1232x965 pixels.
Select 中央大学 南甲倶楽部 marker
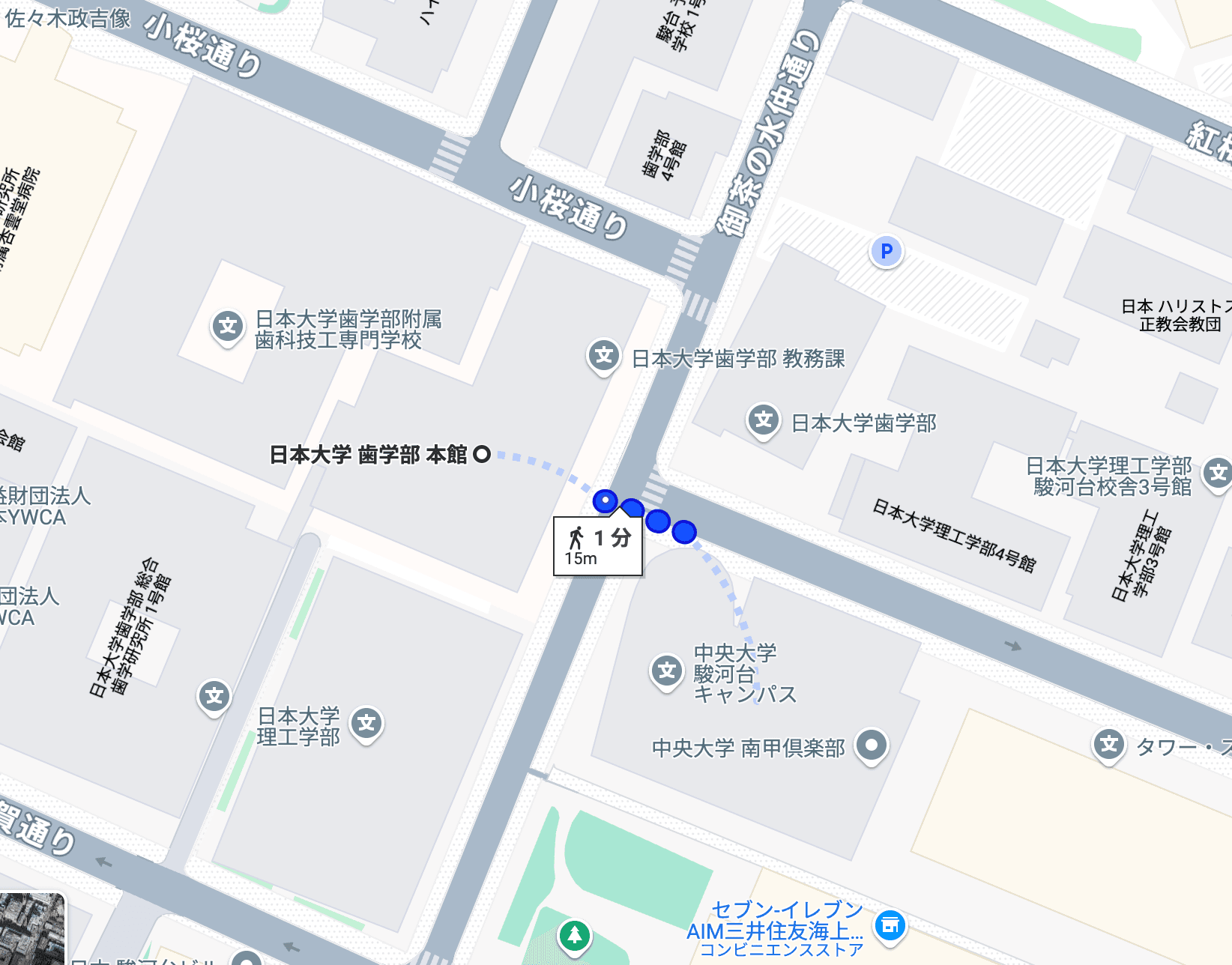871,745
